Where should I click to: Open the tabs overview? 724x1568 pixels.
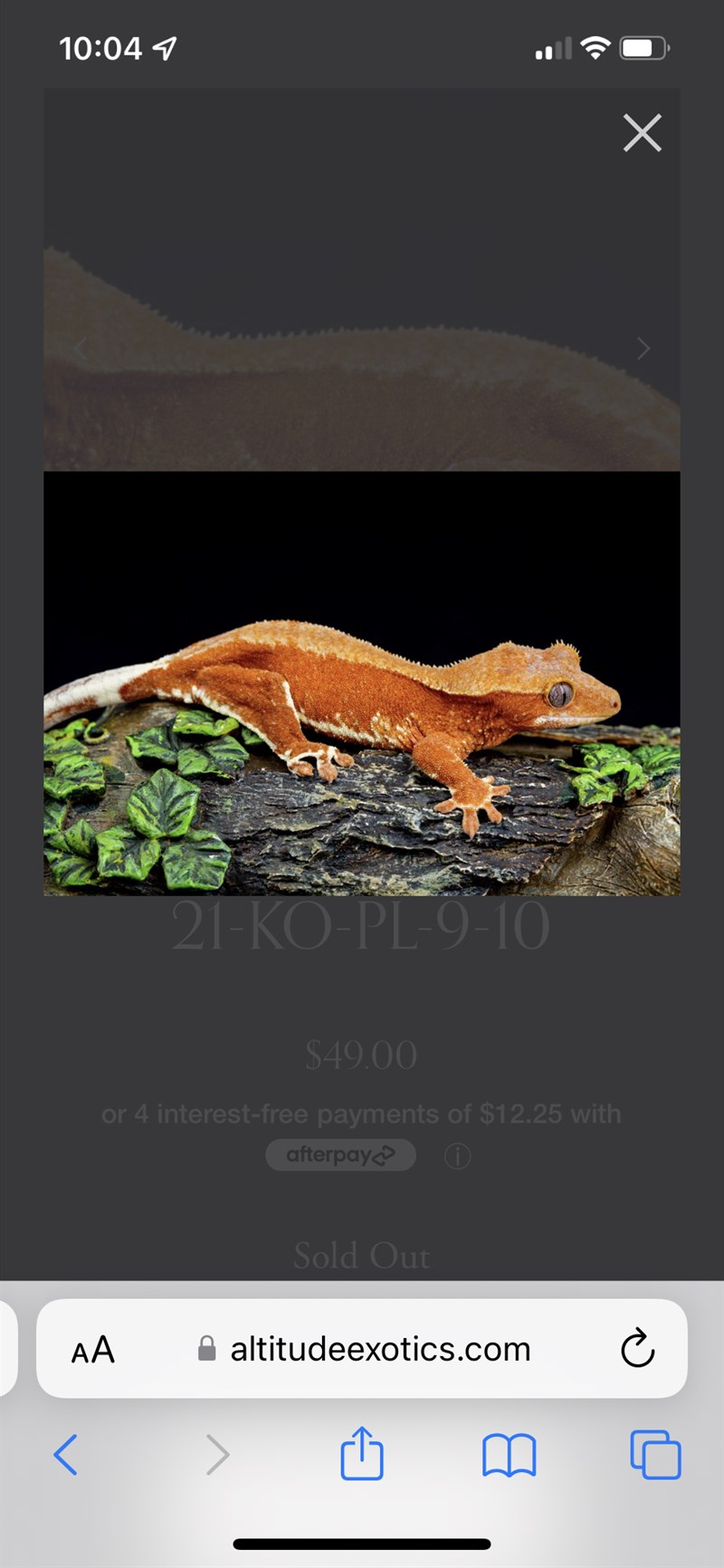tap(654, 1455)
